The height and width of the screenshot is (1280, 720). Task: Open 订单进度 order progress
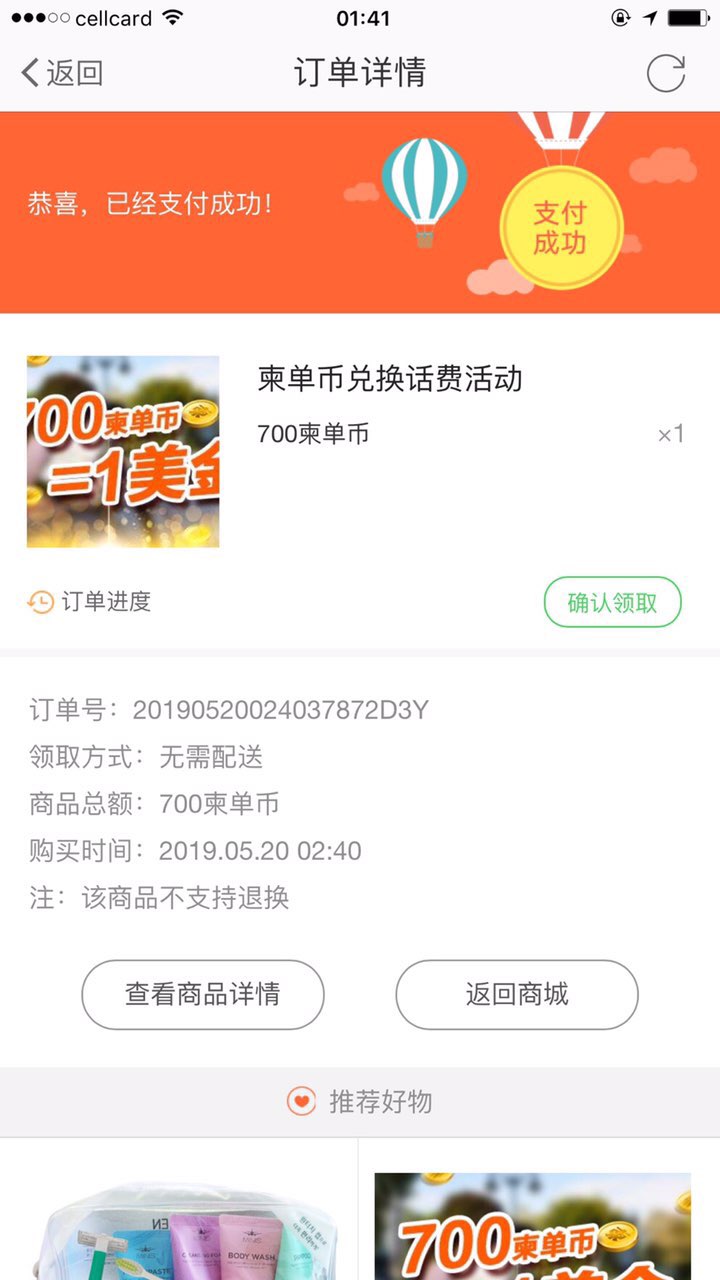pos(90,602)
